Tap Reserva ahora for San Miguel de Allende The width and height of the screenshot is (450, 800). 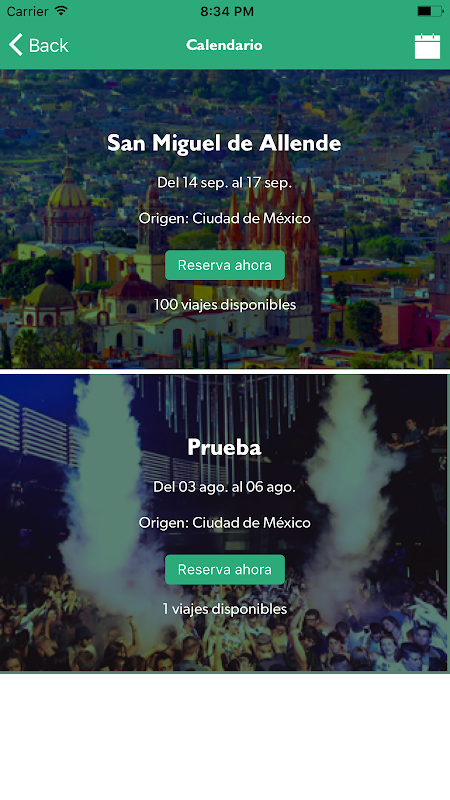coord(224,265)
